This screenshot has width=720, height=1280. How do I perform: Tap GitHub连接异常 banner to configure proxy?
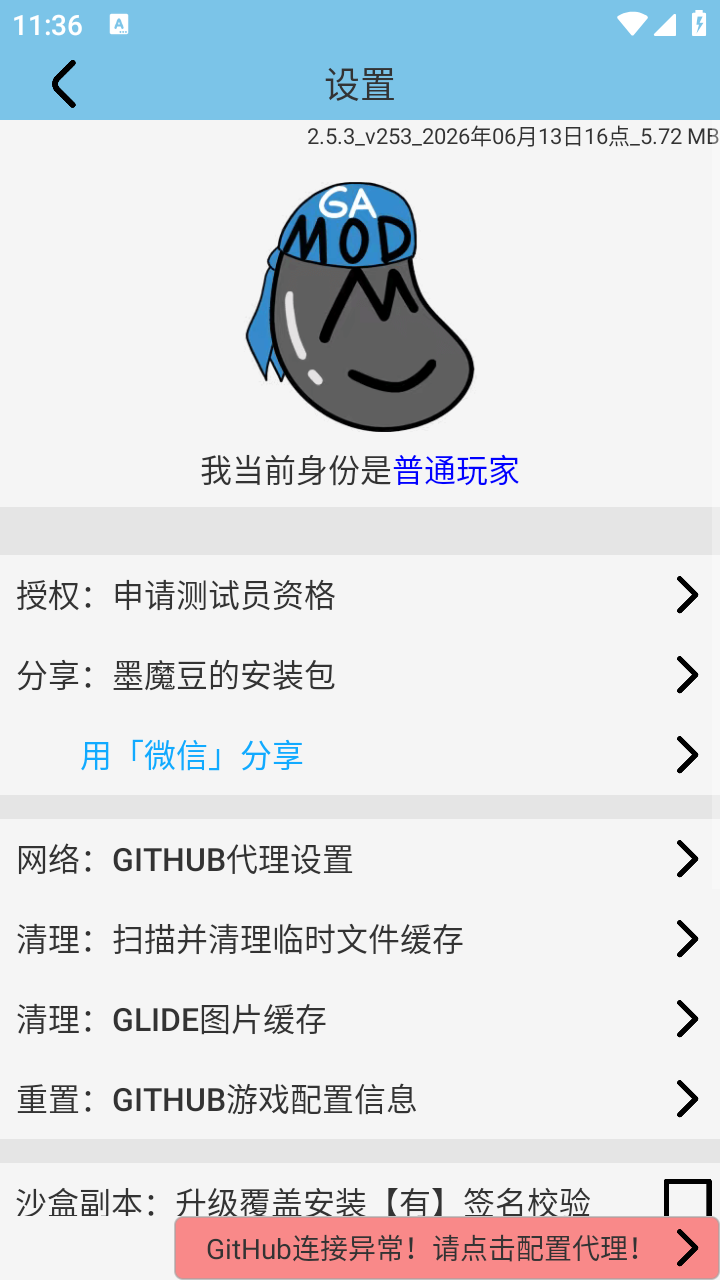point(447,1248)
